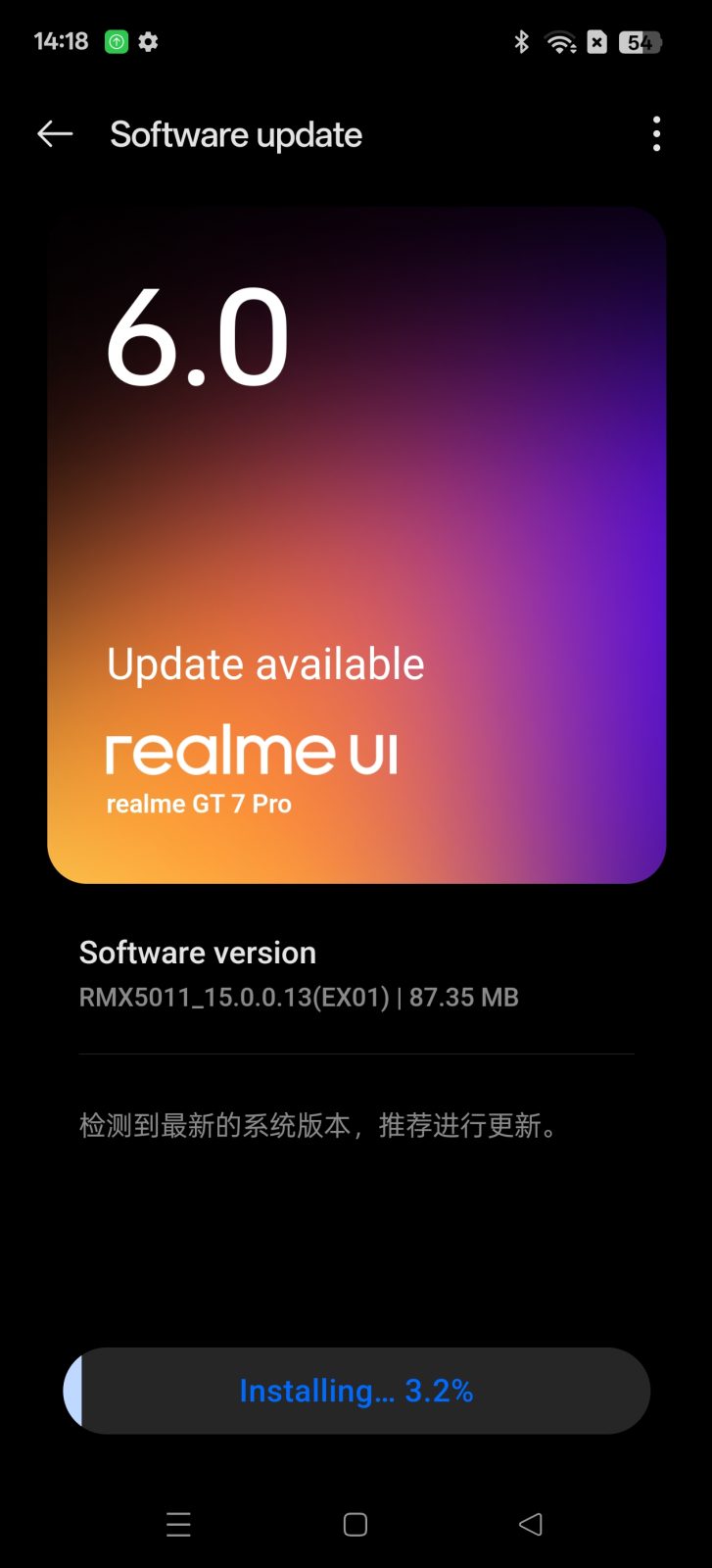Open the realme UI 6.0 update card

coord(356,545)
